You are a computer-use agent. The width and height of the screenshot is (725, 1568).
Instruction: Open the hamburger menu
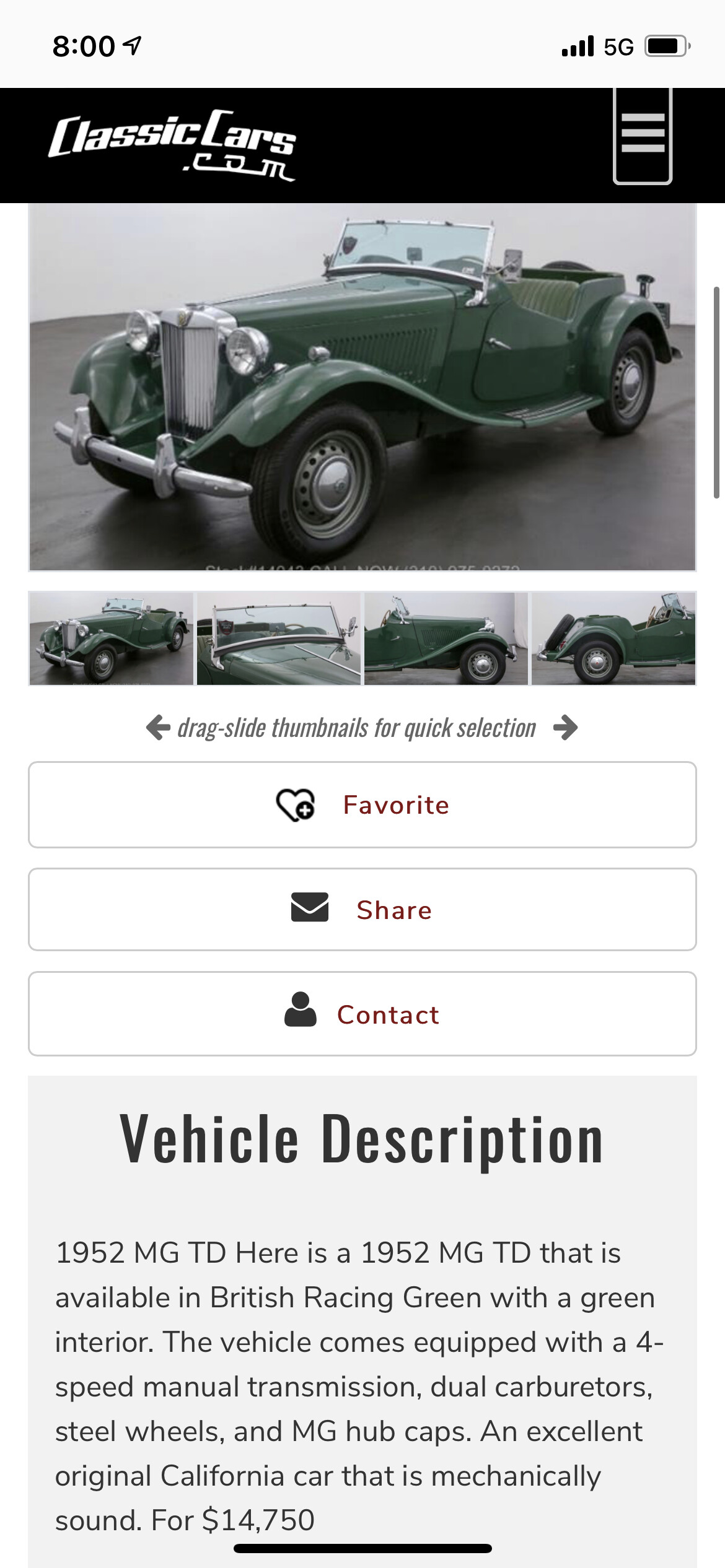coord(643,135)
